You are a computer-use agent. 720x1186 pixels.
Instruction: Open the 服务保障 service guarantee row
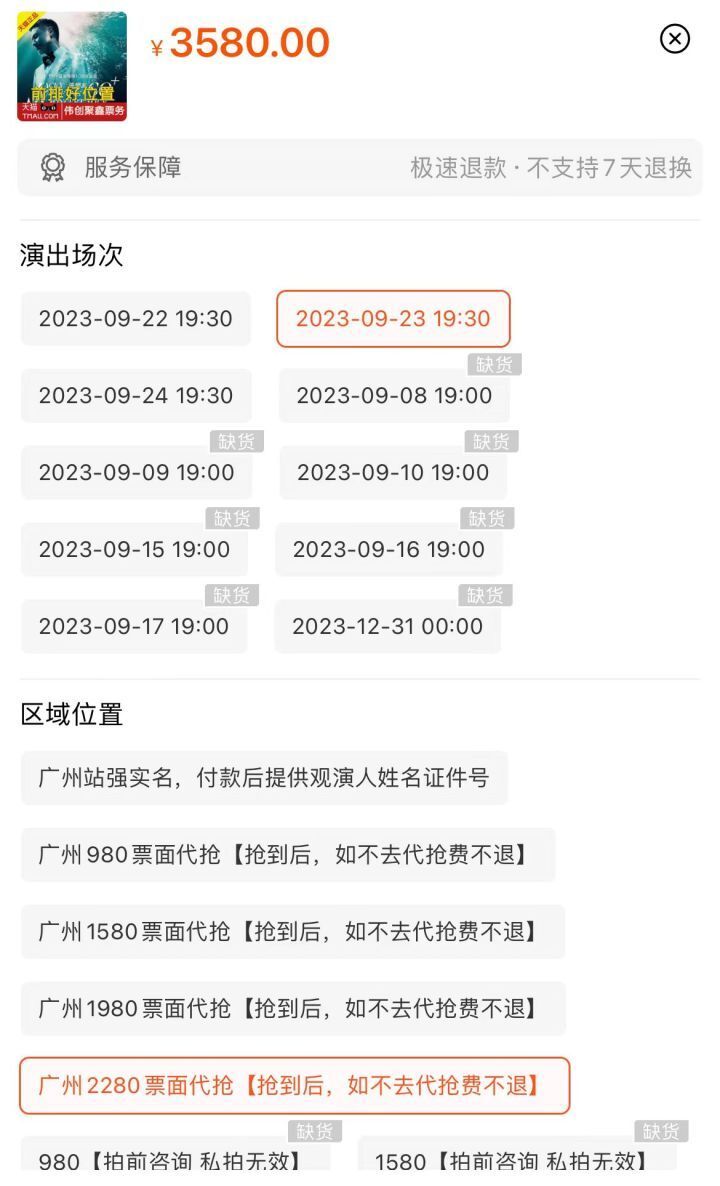pos(360,167)
